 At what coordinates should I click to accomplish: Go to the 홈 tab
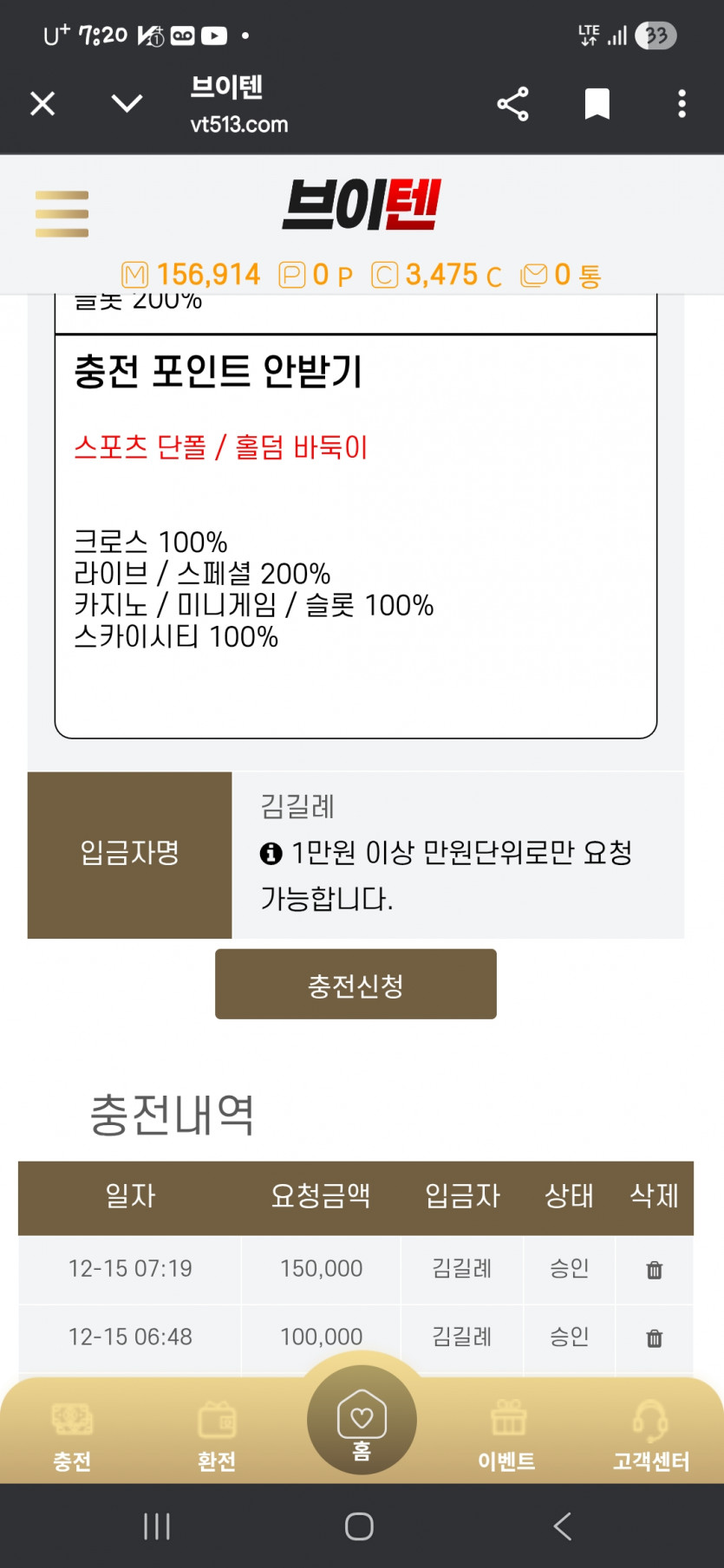point(362,1423)
